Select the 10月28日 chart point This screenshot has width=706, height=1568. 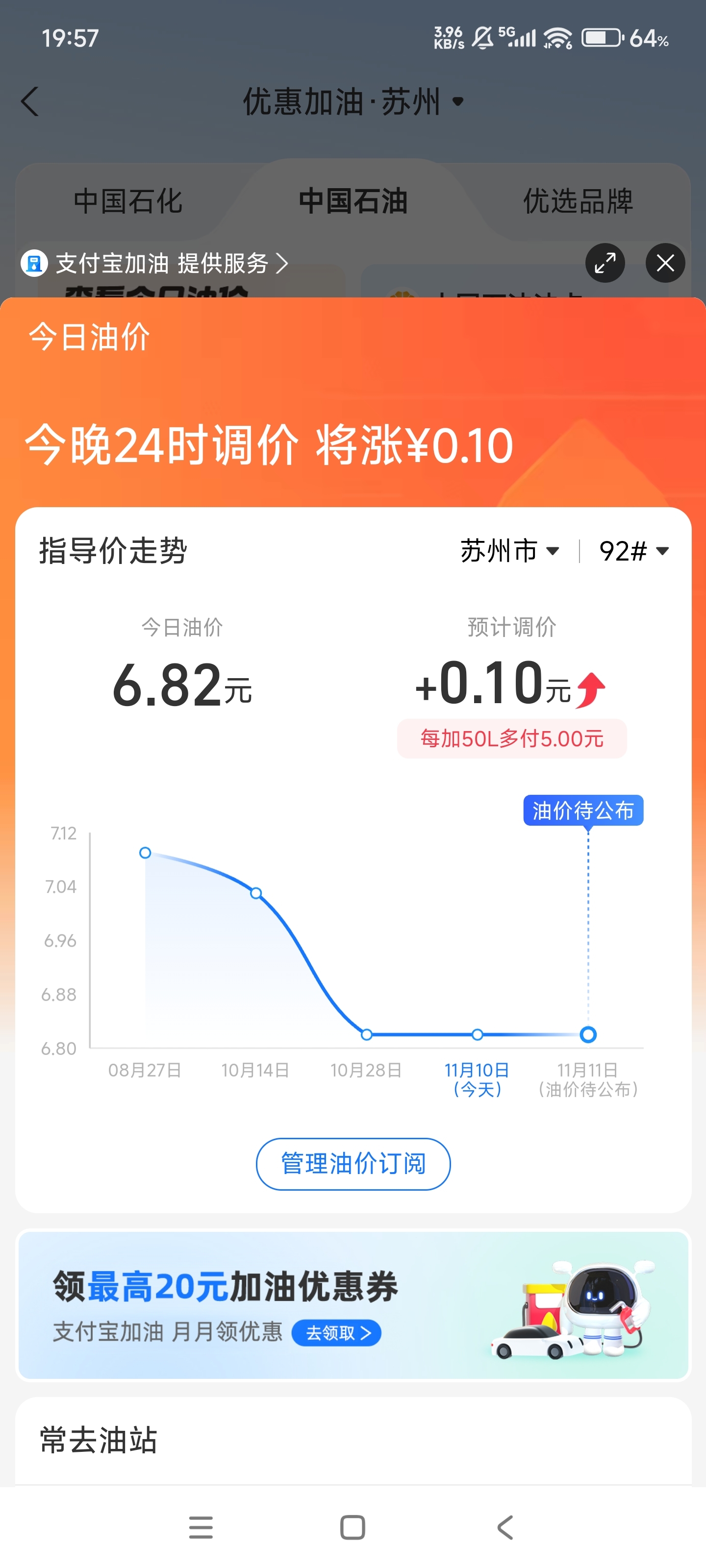pyautogui.click(x=366, y=1034)
